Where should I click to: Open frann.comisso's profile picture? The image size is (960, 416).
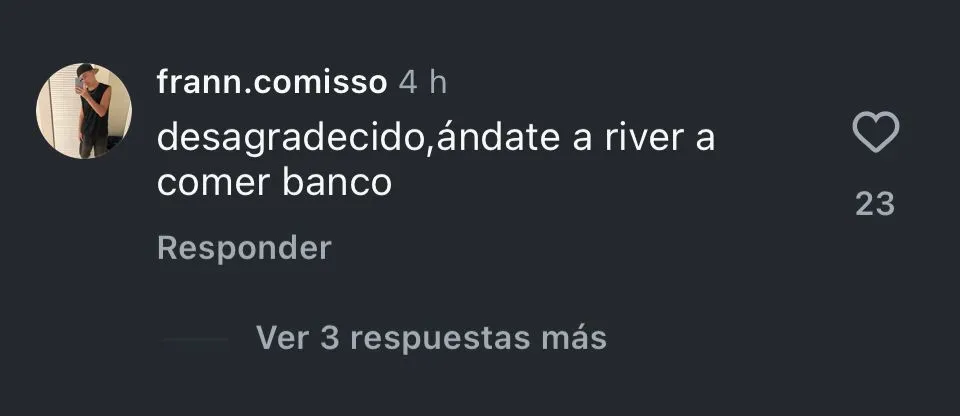click(86, 110)
